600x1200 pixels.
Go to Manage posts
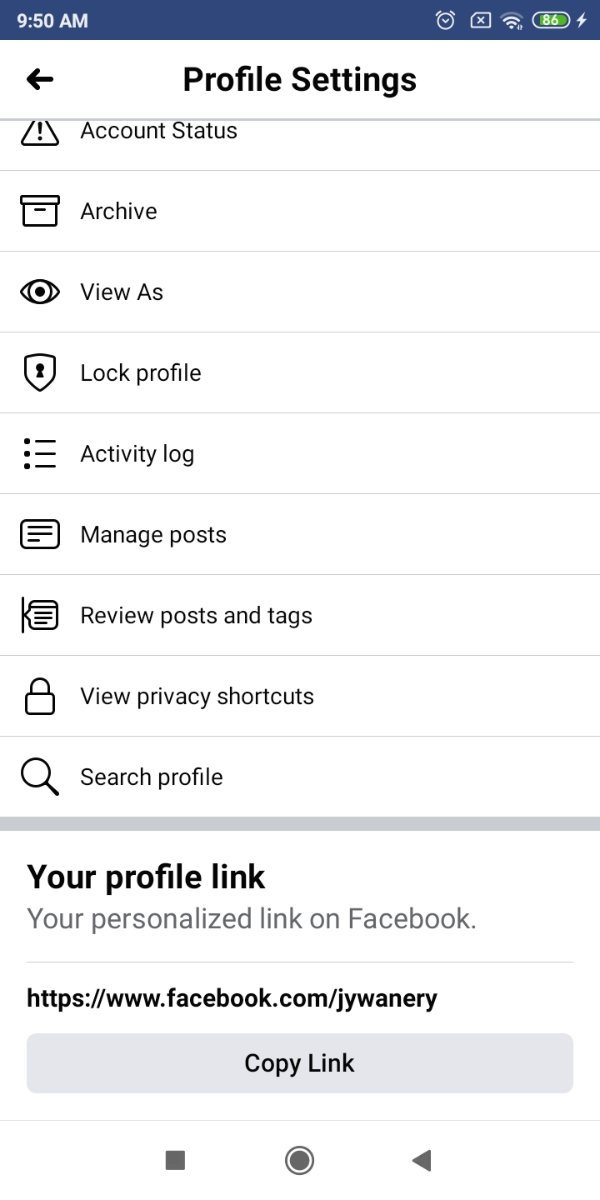tap(153, 535)
